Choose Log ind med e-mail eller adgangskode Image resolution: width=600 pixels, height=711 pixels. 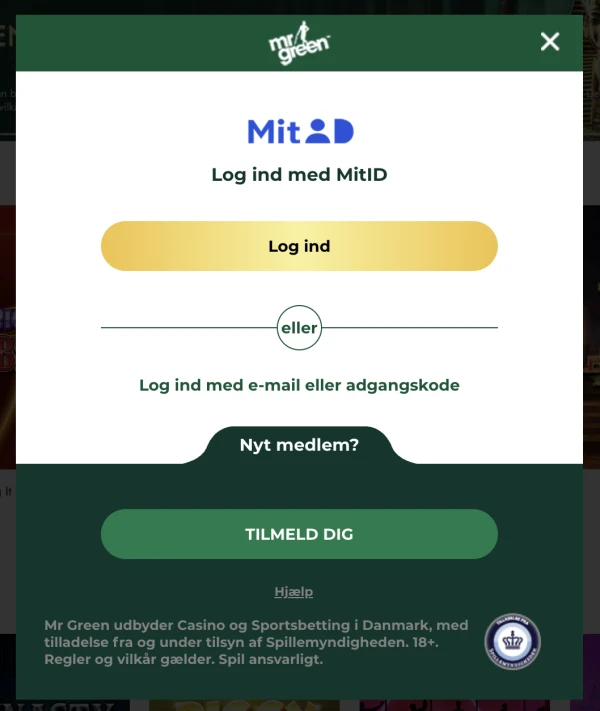(299, 385)
